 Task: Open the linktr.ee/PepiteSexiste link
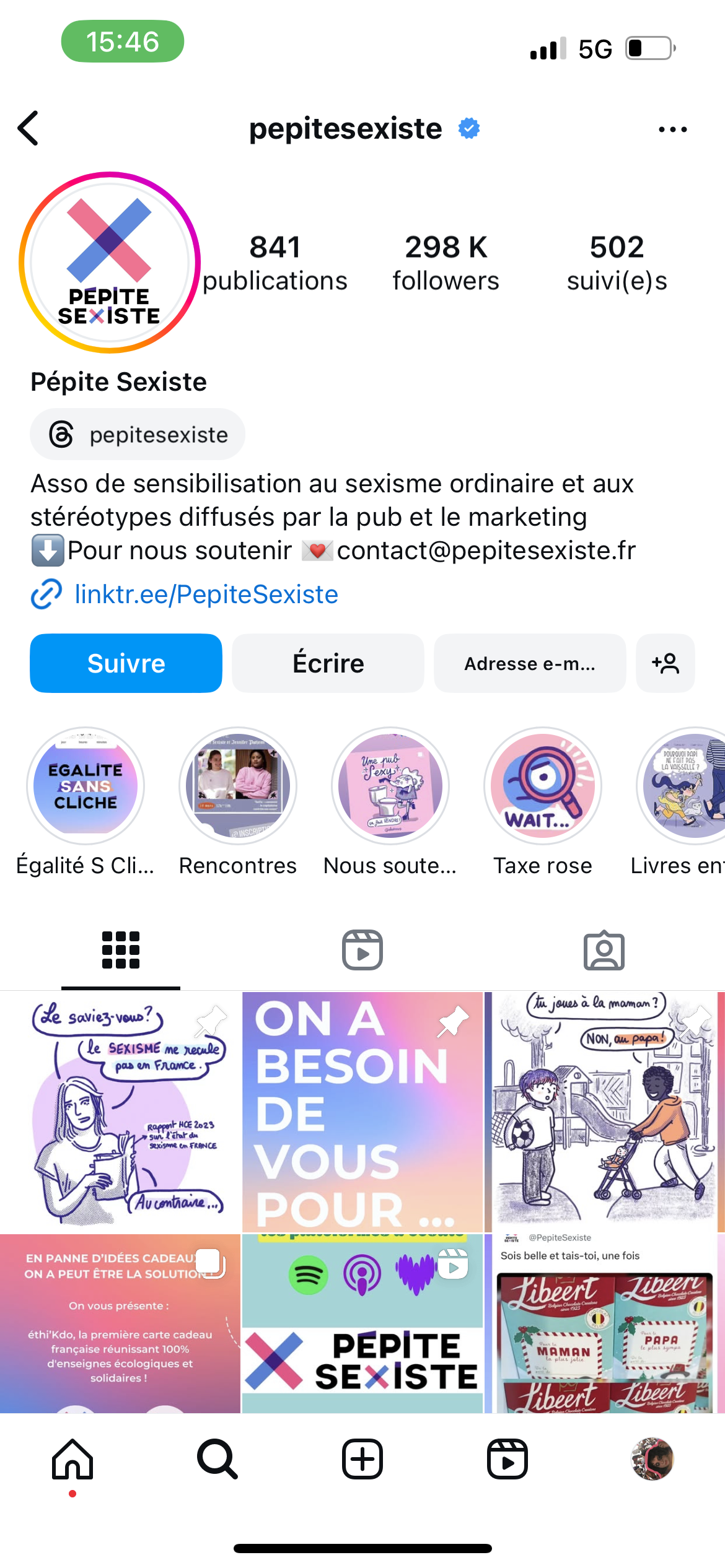[206, 595]
